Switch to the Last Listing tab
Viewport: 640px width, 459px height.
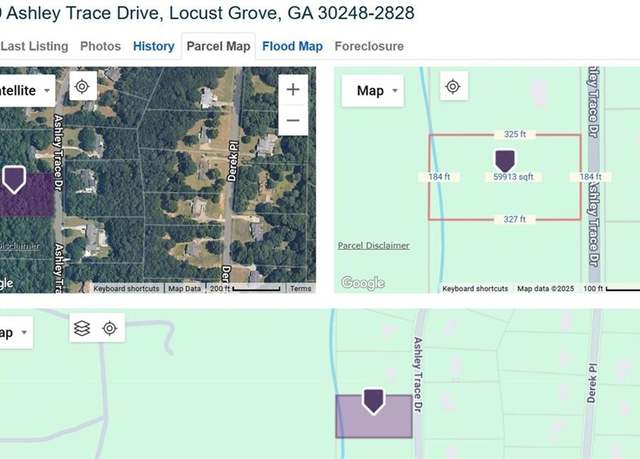click(x=35, y=46)
